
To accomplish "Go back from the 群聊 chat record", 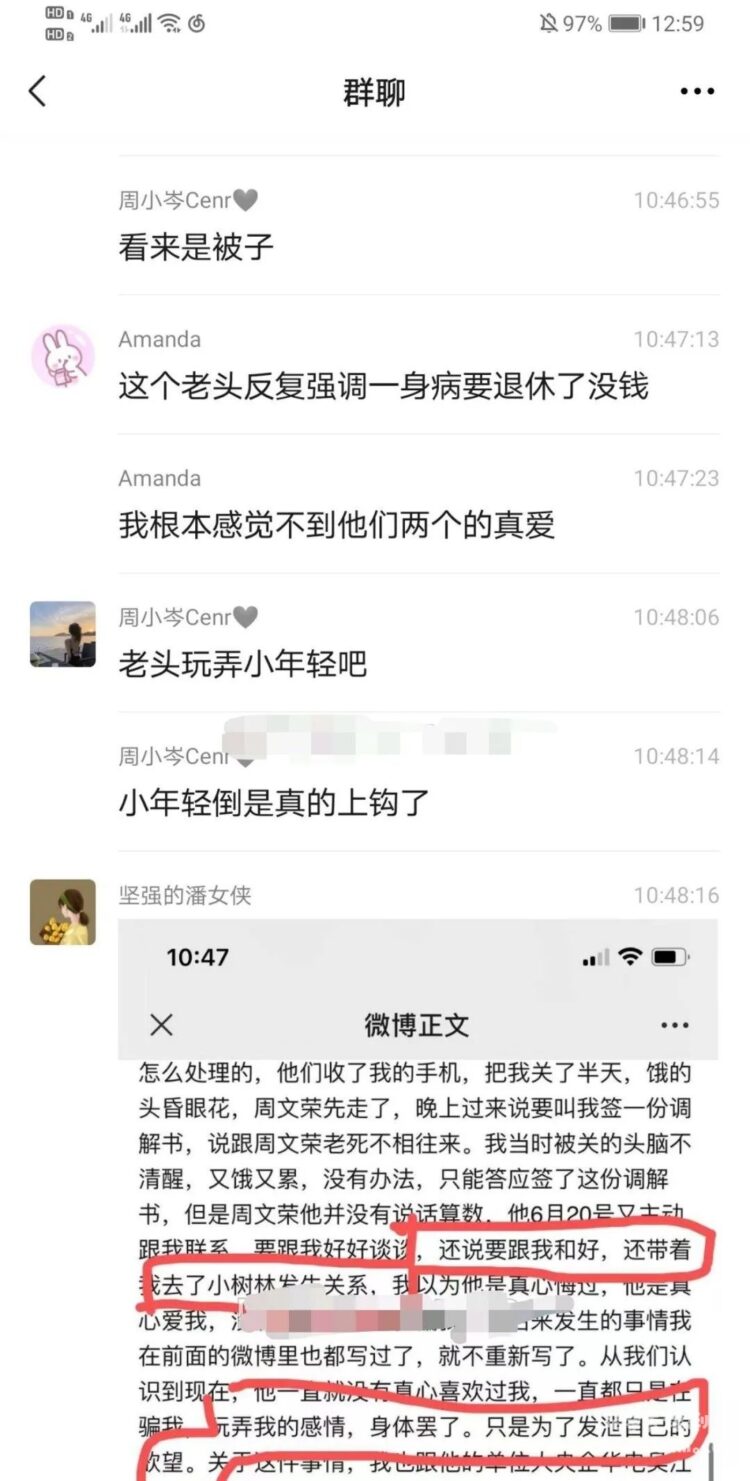I will tap(37, 92).
